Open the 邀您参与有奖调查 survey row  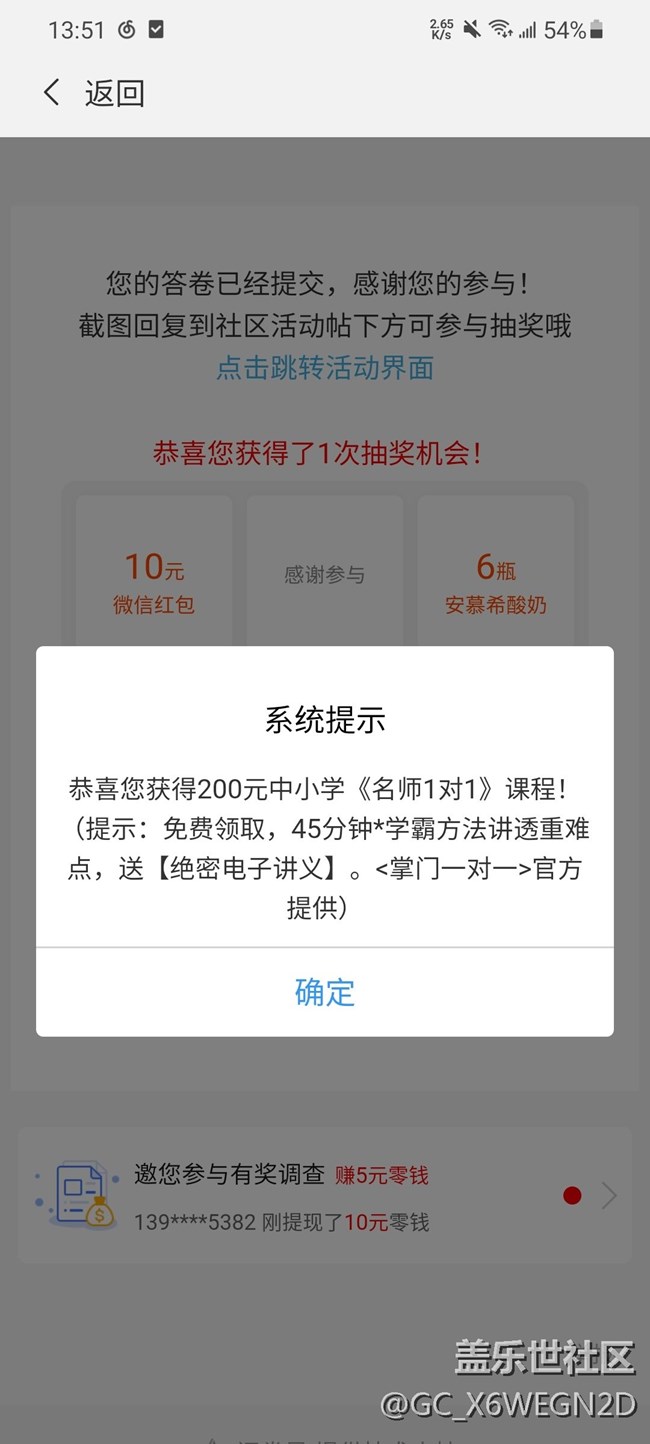pos(325,1196)
